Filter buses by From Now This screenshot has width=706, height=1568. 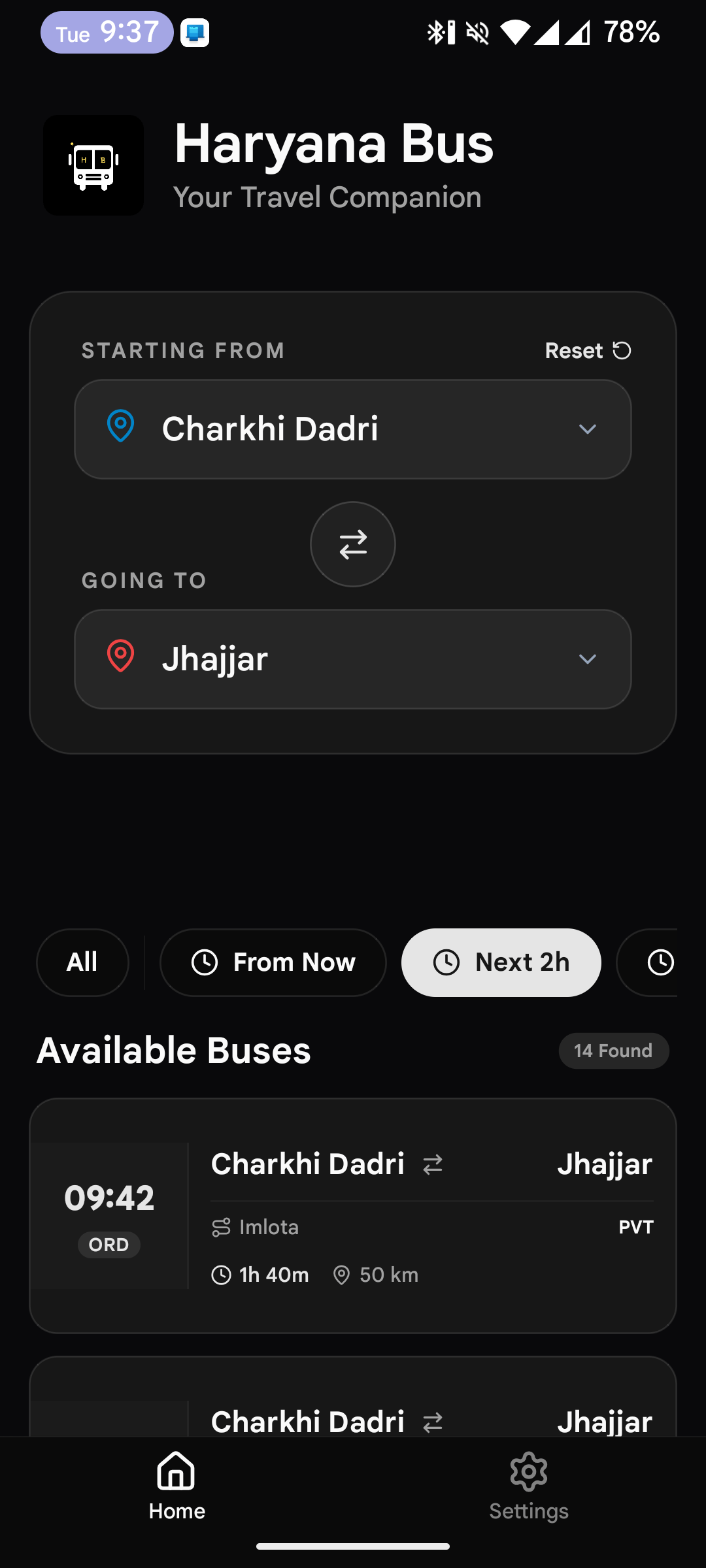point(273,962)
